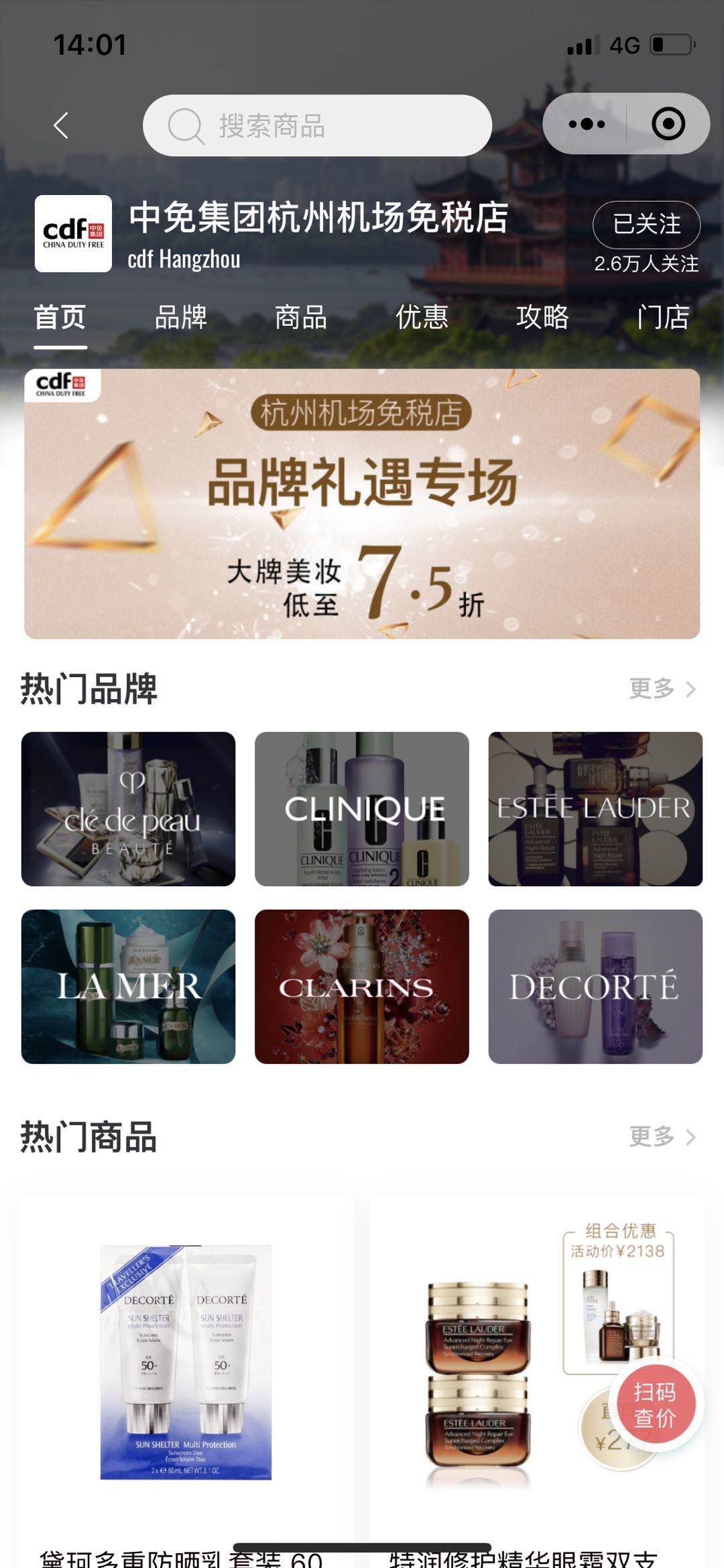The image size is (724, 1568).
Task: Open the Clinique brand tile
Action: pos(362,808)
